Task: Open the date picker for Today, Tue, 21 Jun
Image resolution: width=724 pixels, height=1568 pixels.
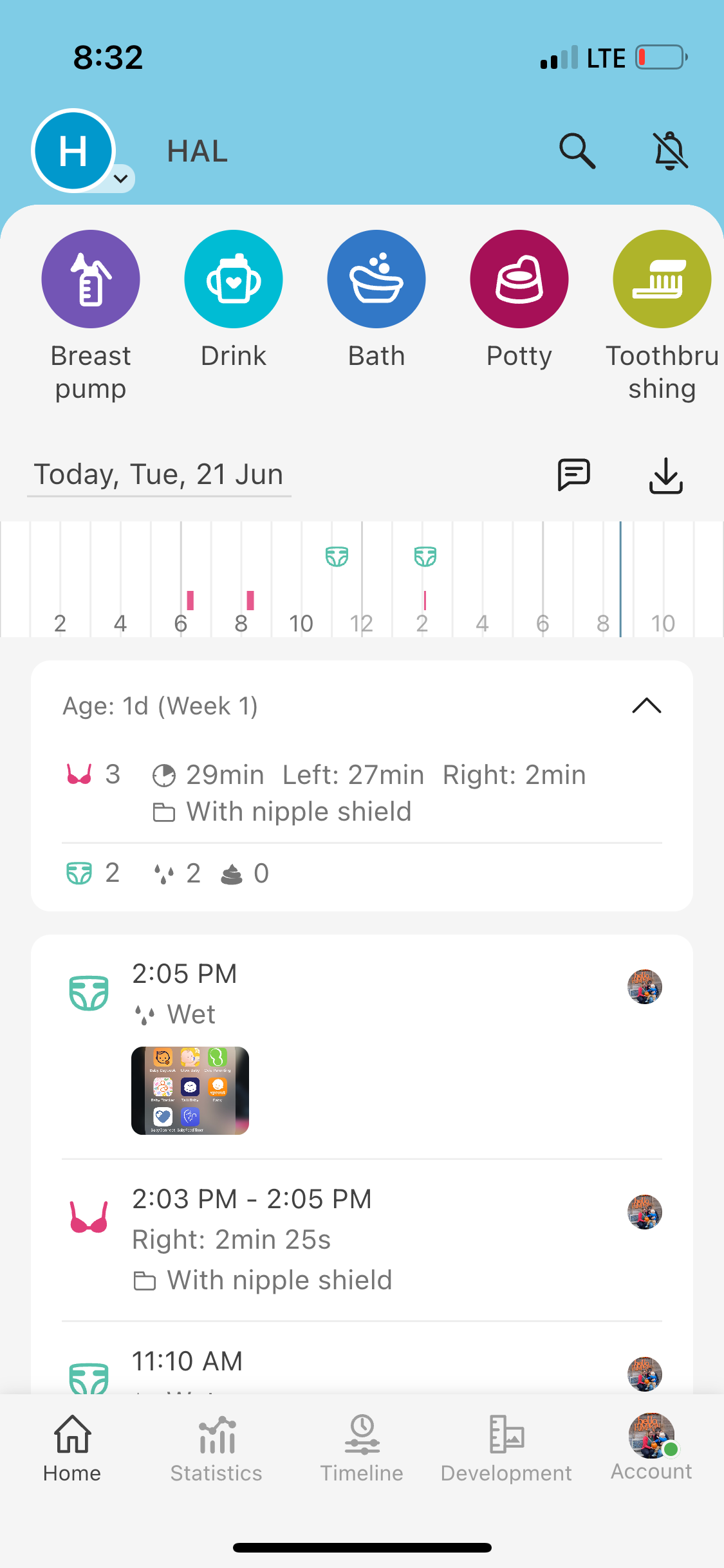Action: tap(158, 475)
